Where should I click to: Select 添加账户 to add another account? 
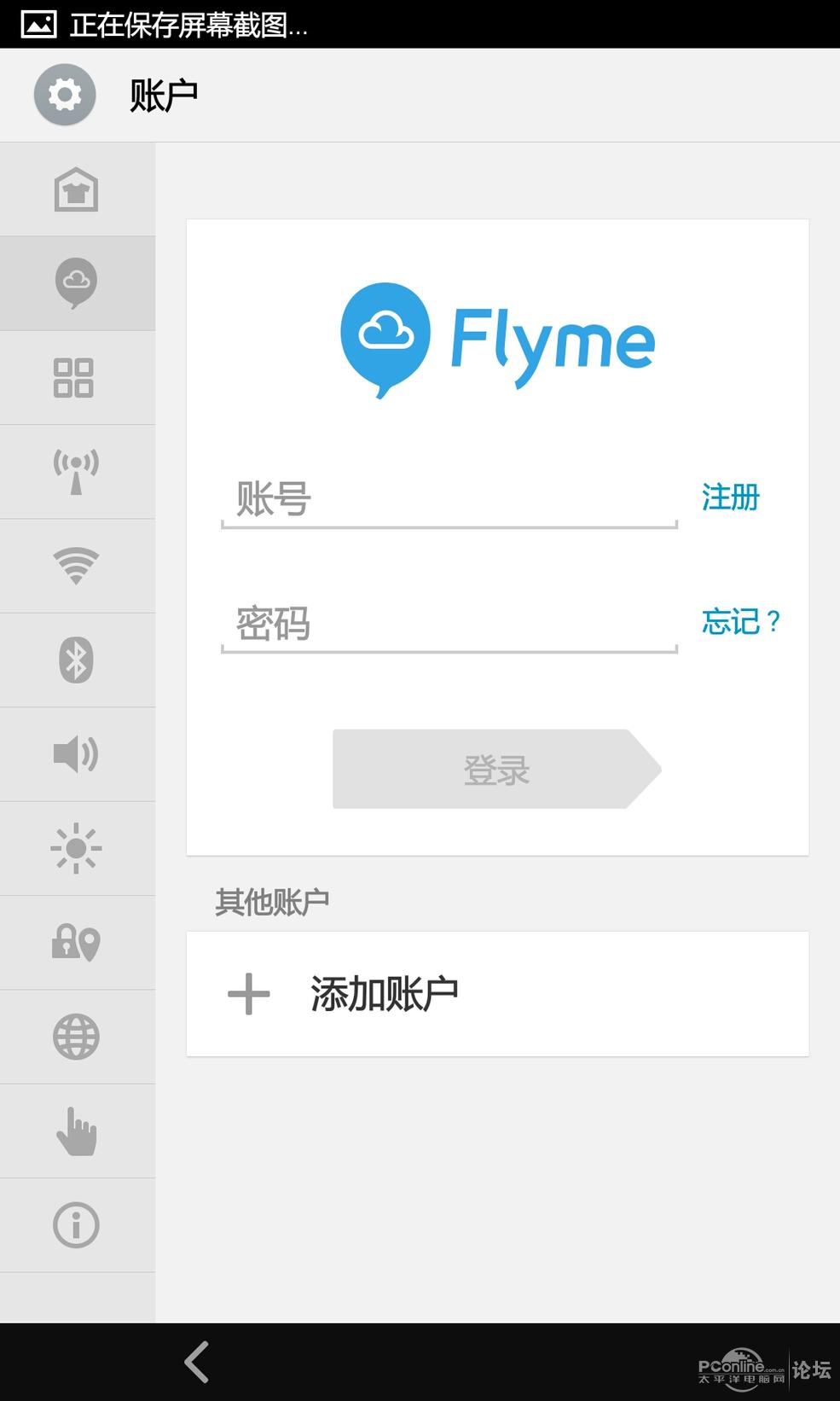click(497, 994)
